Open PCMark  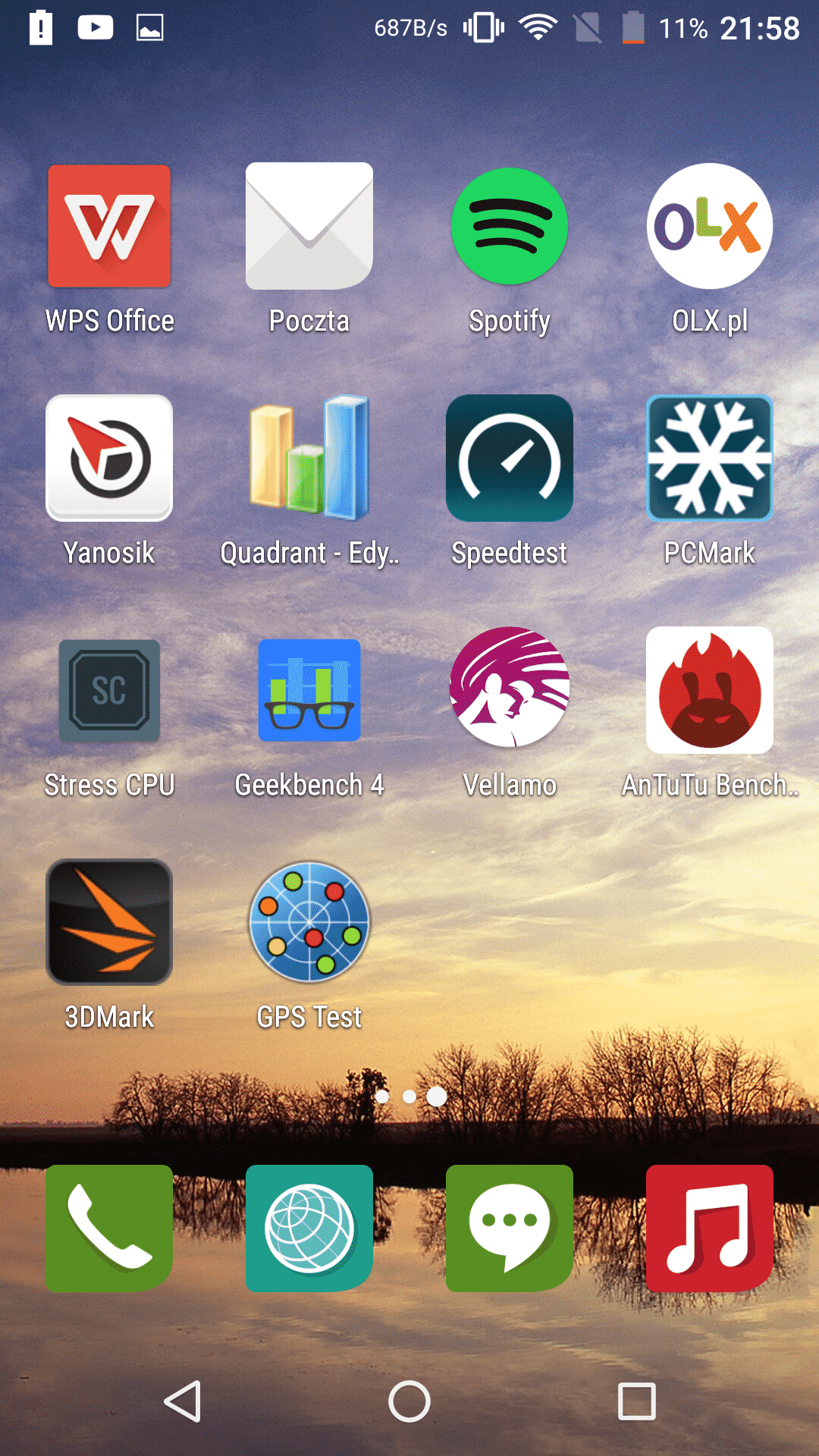710,459
